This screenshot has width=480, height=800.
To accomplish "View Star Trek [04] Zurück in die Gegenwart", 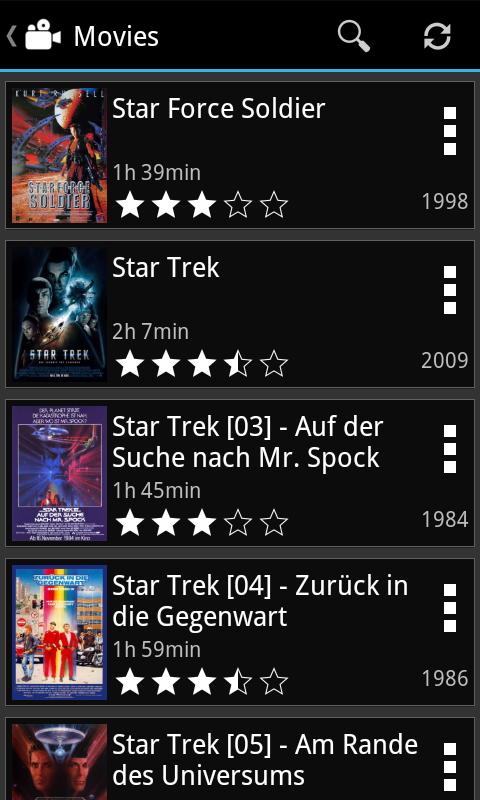I will (x=240, y=633).
